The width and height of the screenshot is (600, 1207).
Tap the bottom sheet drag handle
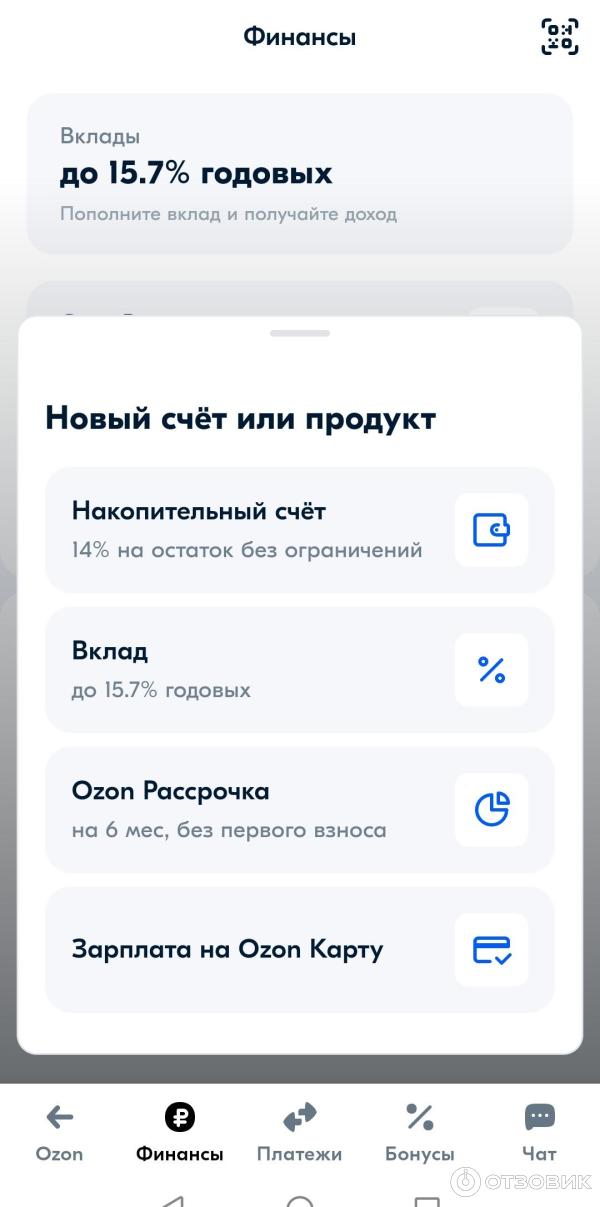pos(299,333)
